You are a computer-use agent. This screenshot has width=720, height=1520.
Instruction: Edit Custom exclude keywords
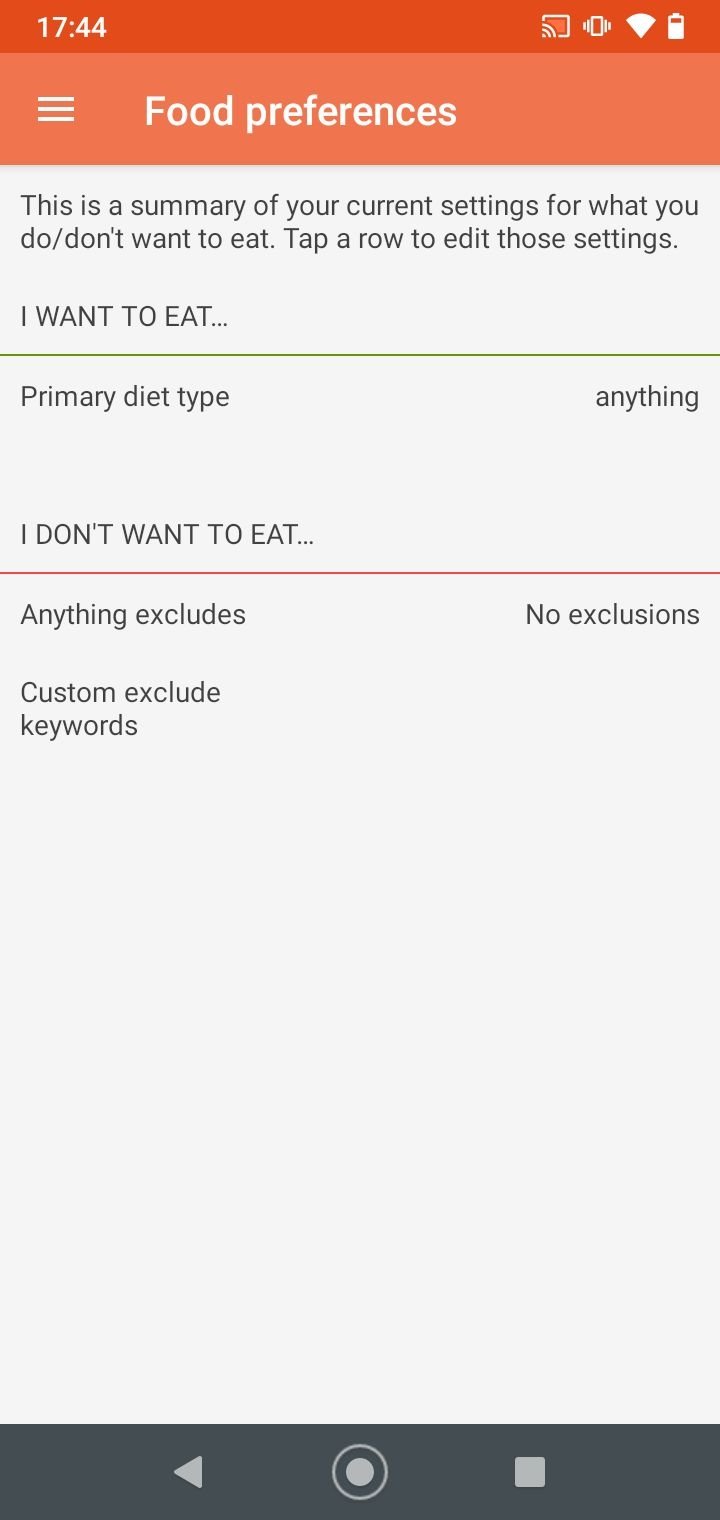pyautogui.click(x=360, y=709)
